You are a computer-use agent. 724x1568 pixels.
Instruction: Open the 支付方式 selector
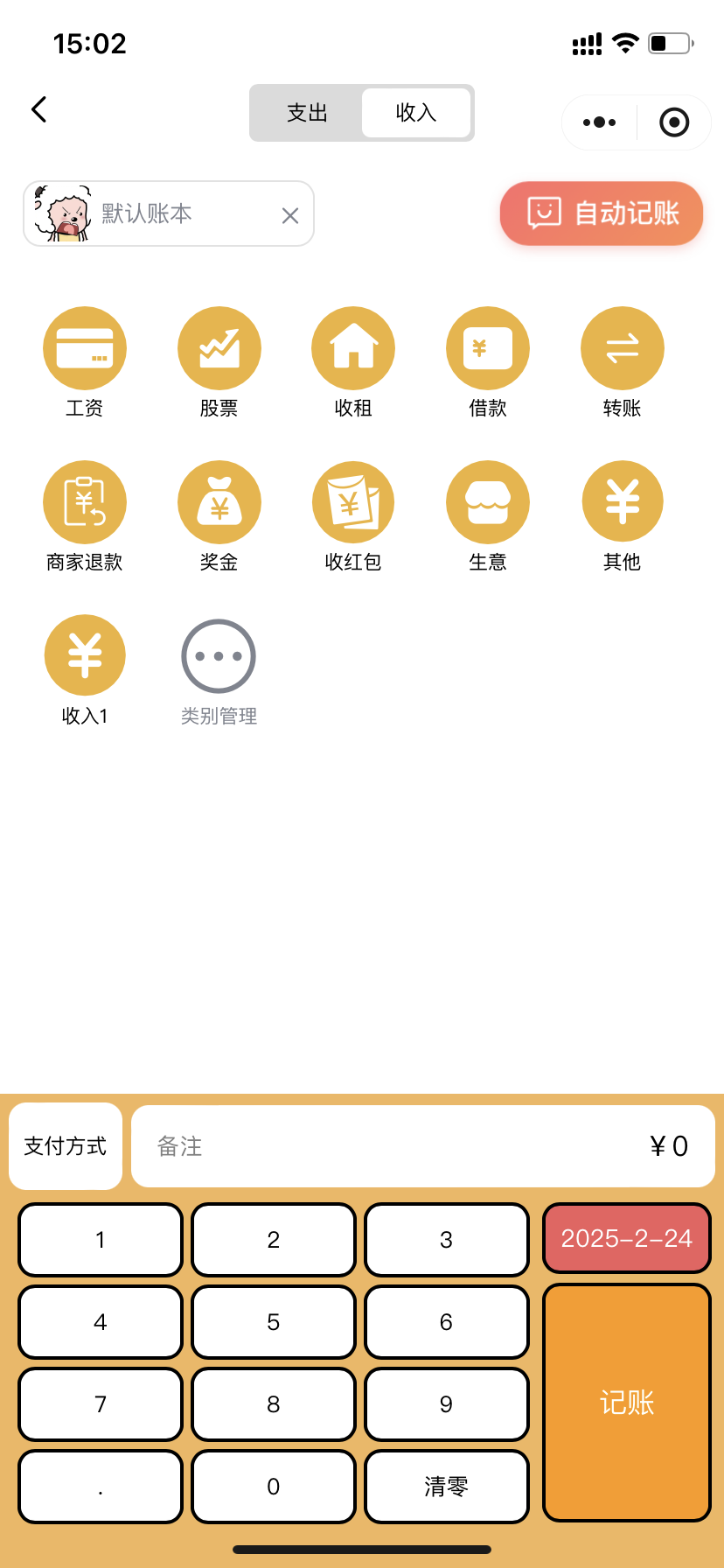(66, 1146)
